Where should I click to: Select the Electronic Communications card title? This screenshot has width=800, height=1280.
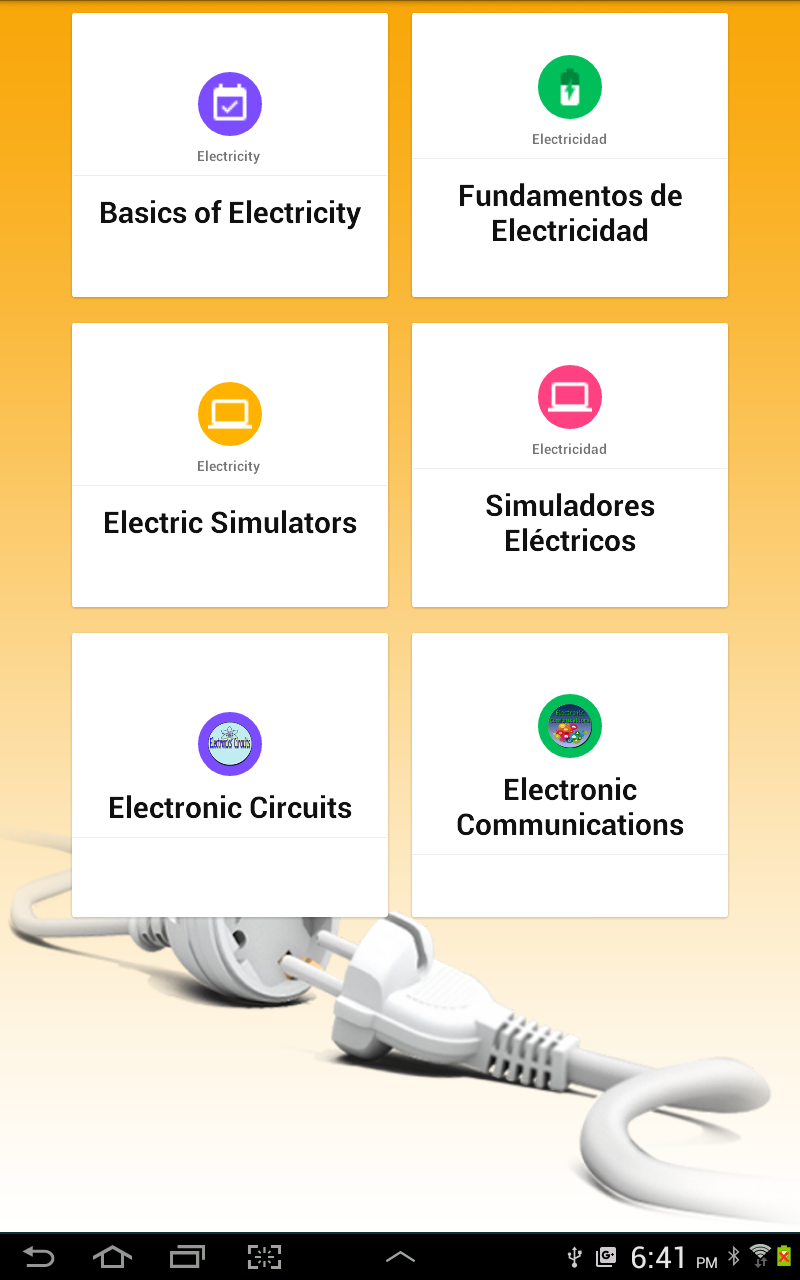coord(570,807)
